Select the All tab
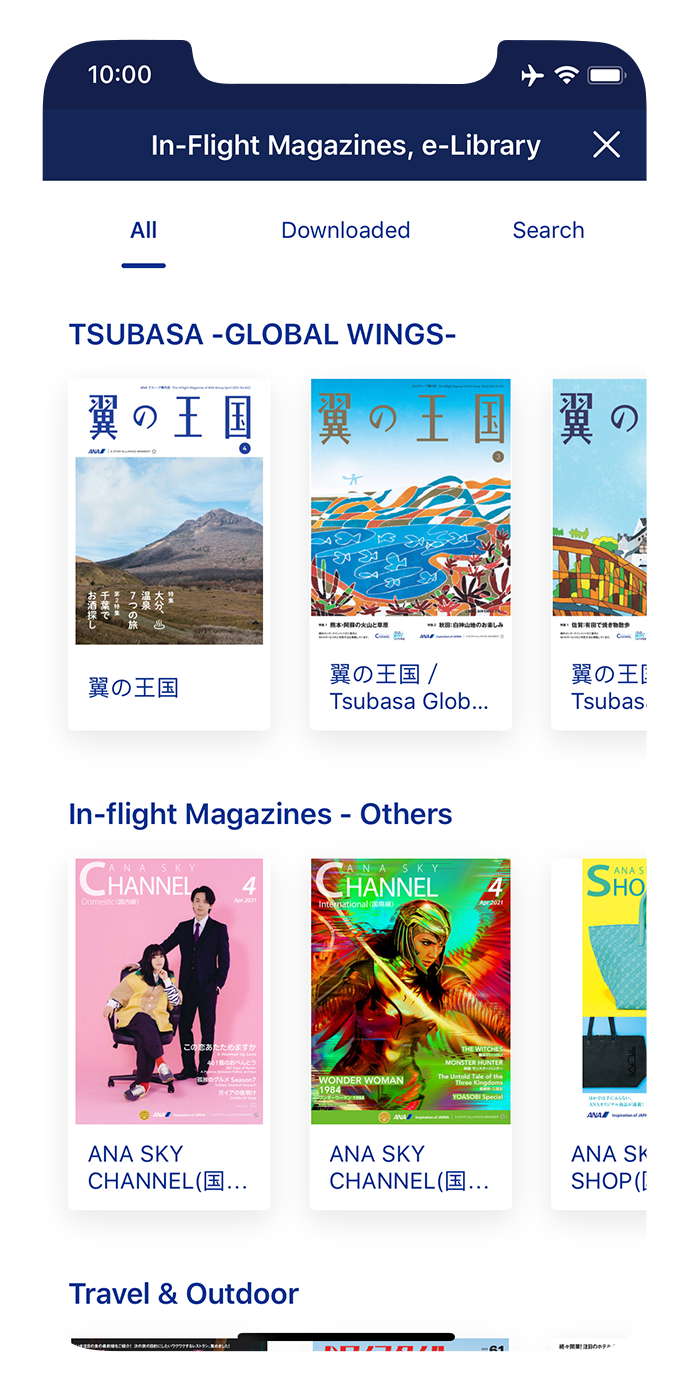The width and height of the screenshot is (690, 1388). click(x=144, y=230)
